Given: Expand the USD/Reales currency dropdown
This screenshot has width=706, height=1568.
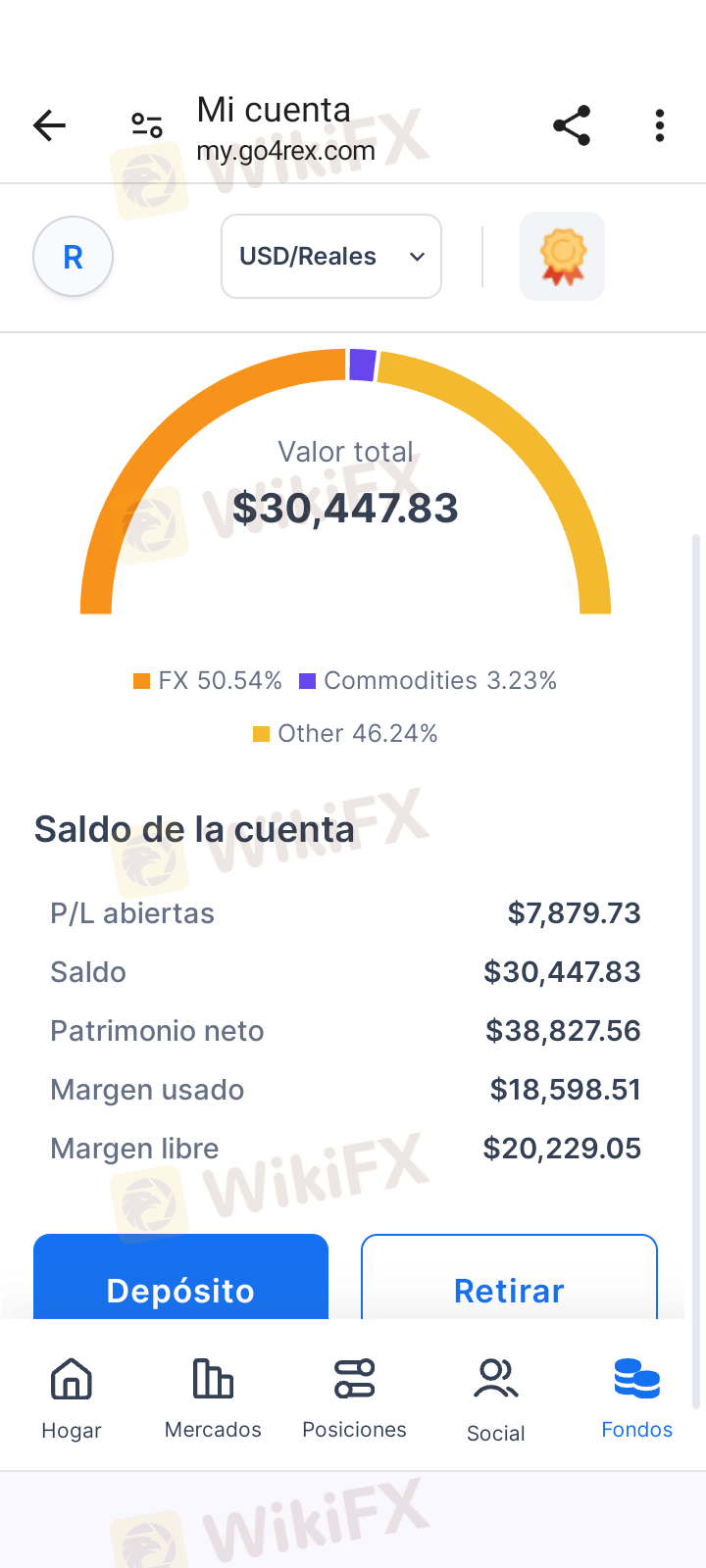Looking at the screenshot, I should click(331, 257).
